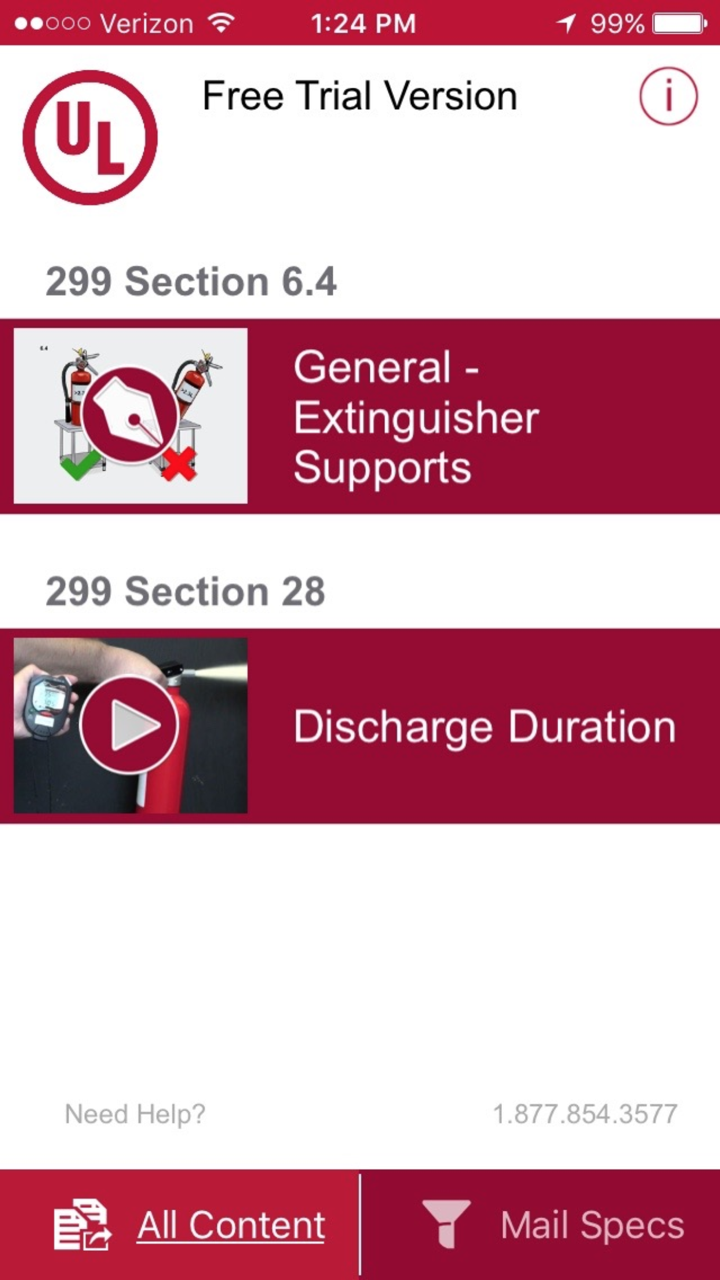Tap the Mail Specs funnel icon

pyautogui.click(x=446, y=1223)
